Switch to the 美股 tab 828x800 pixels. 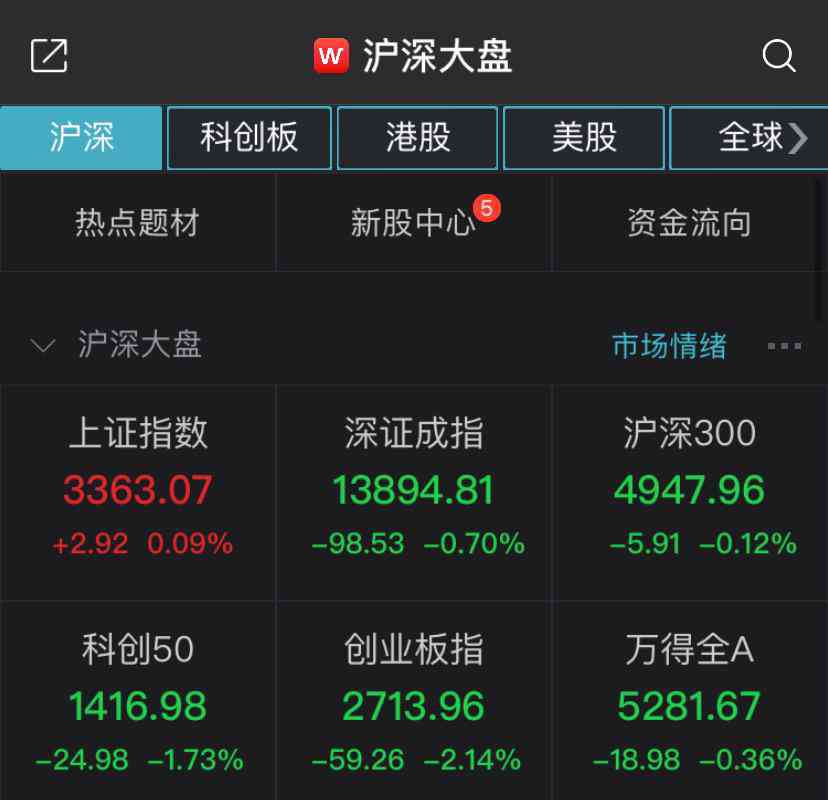click(583, 138)
